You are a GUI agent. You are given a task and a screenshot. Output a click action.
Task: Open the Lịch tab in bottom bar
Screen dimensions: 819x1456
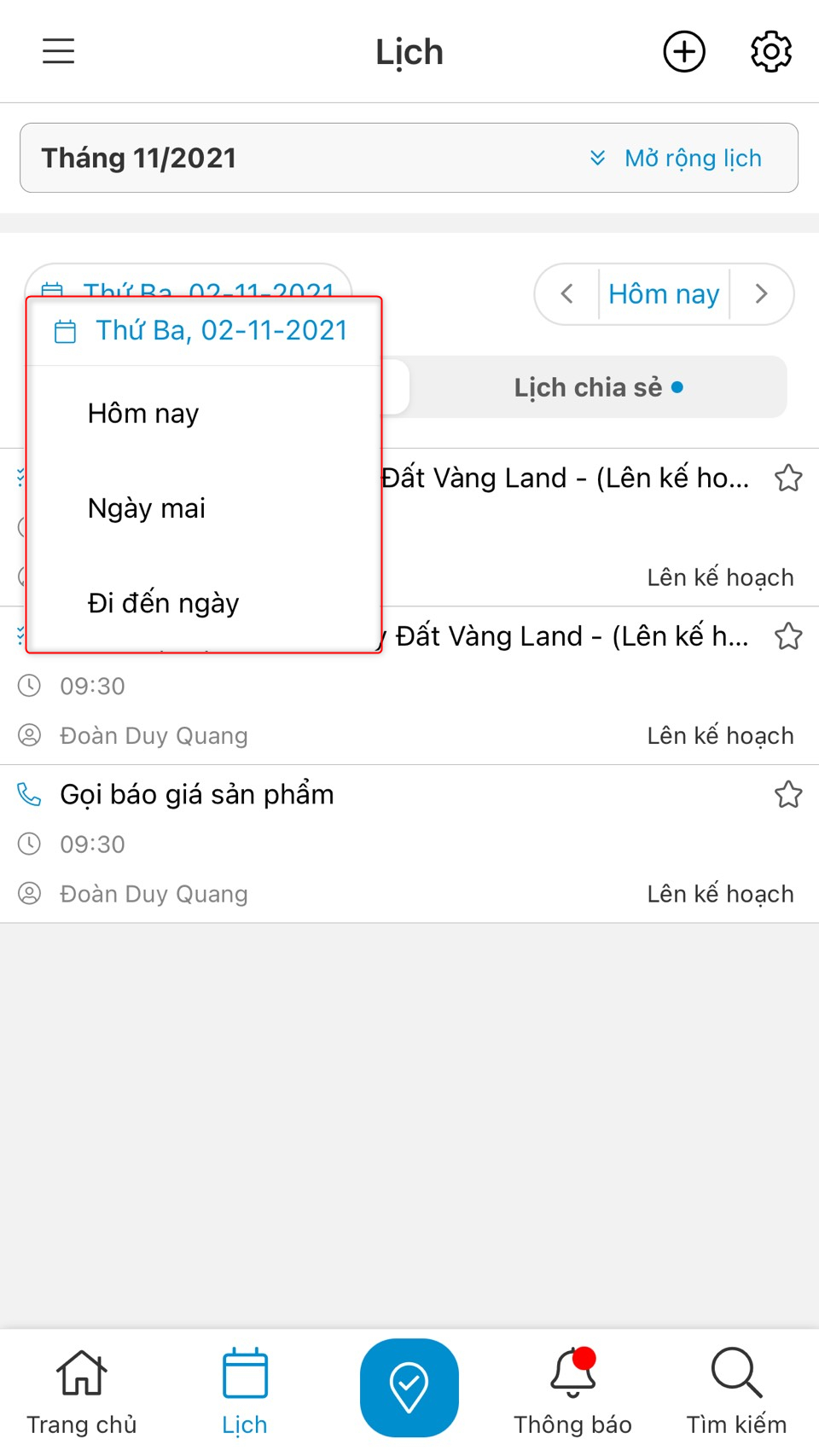[245, 1390]
